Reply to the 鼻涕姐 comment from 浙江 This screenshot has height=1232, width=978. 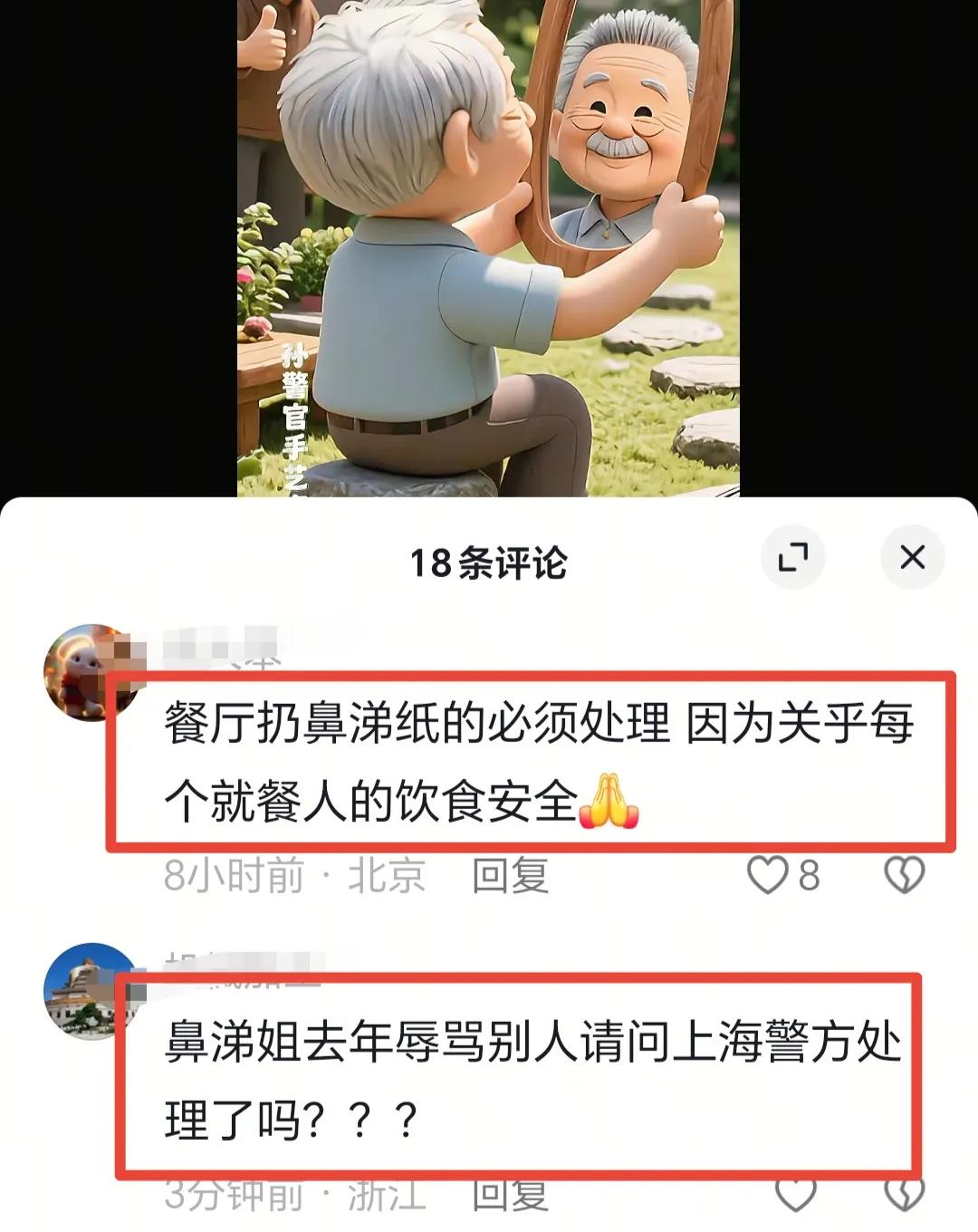point(510,1196)
